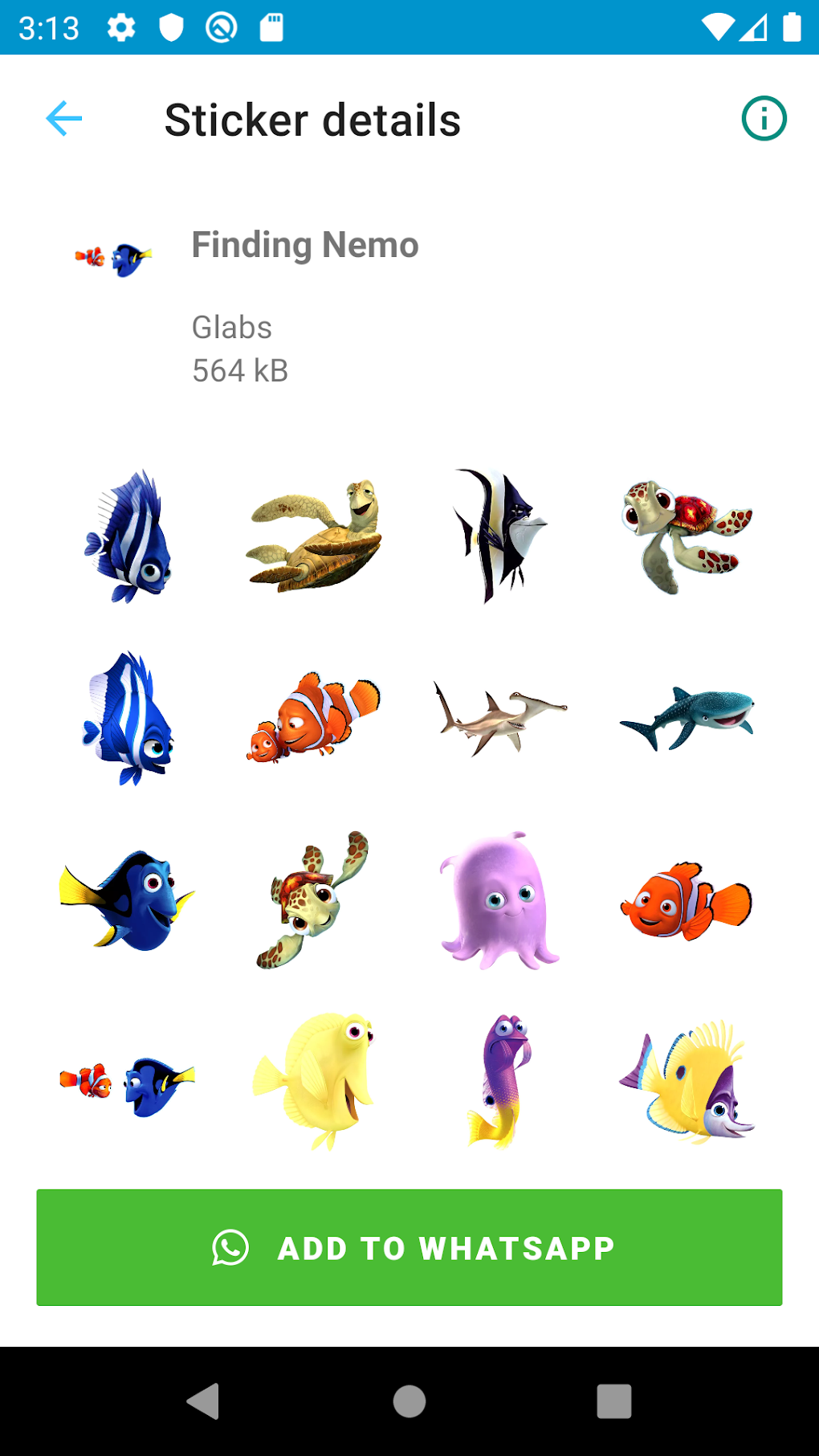Tap the single smiling clownfish sticker
The width and height of the screenshot is (819, 1456).
687,900
